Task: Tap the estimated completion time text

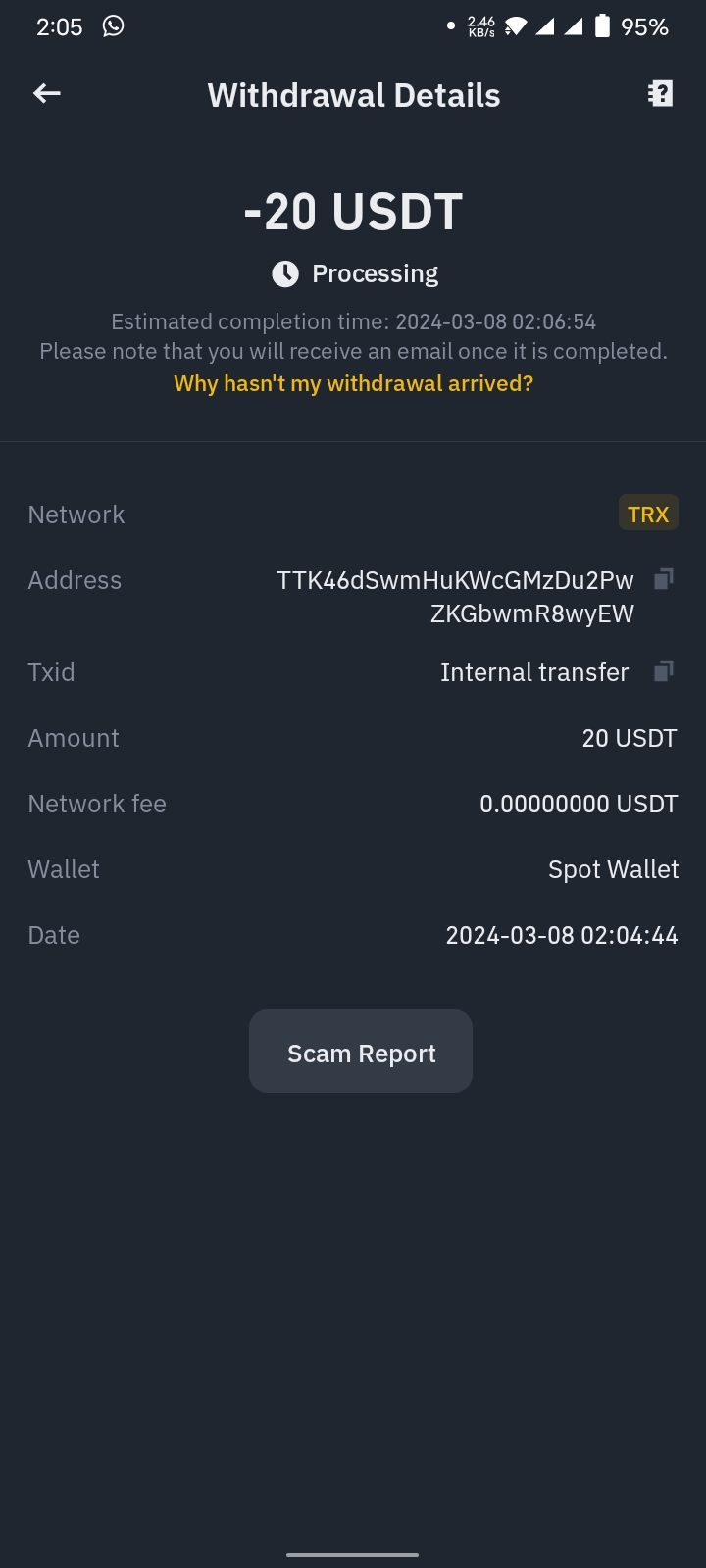Action: tap(353, 321)
